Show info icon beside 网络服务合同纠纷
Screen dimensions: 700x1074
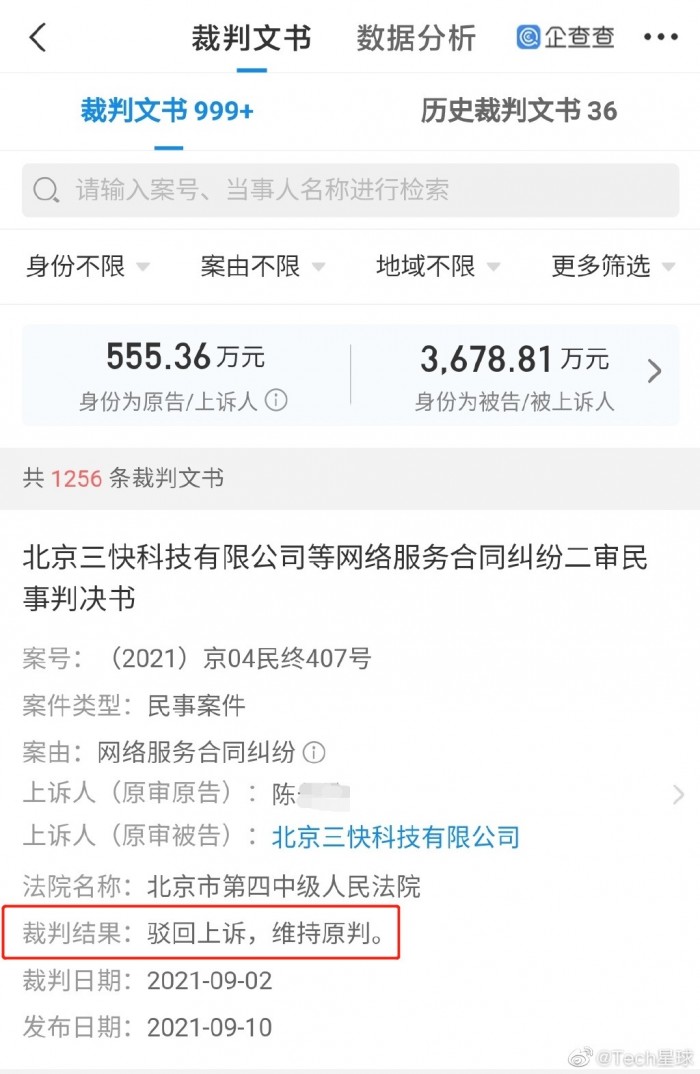pos(314,752)
